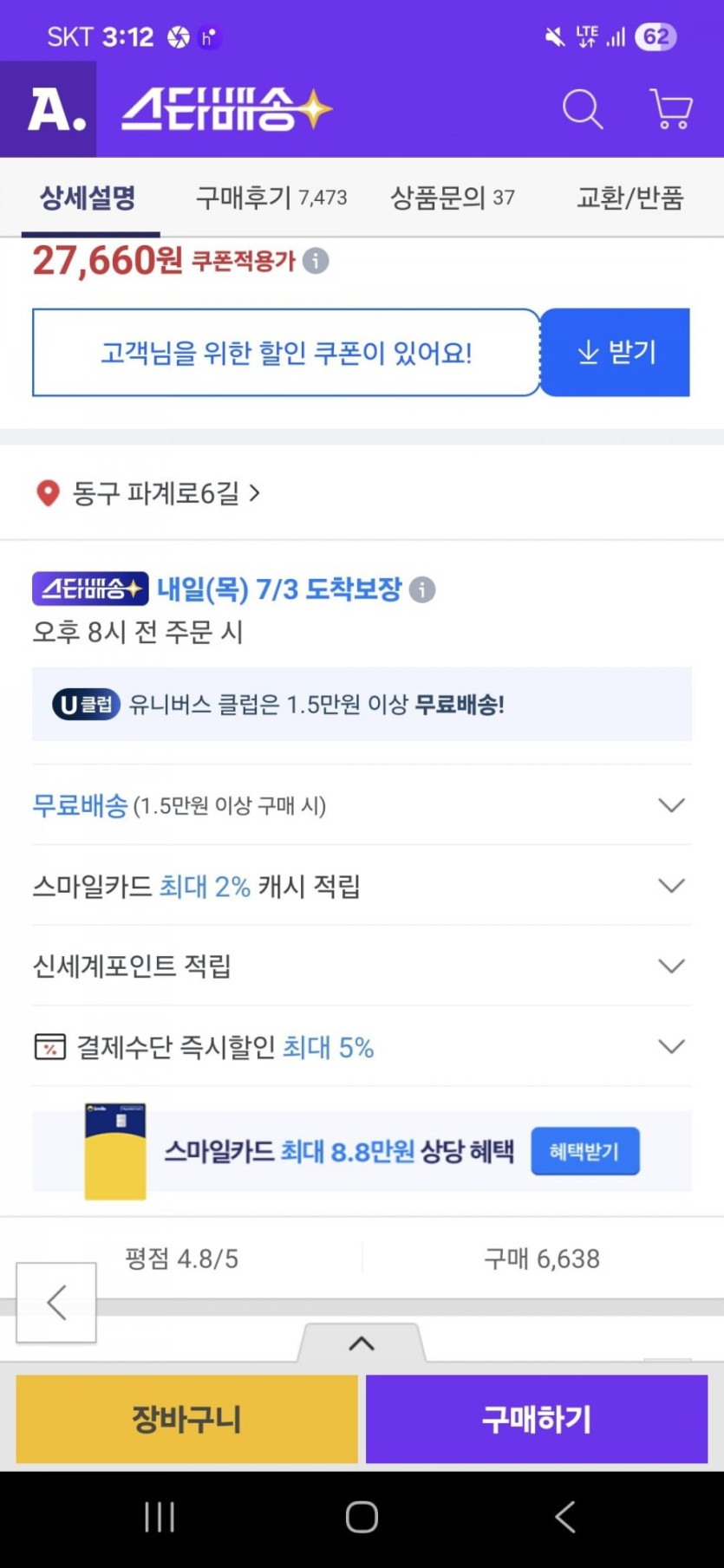Image resolution: width=724 pixels, height=1568 pixels.
Task: Download the discount coupon with 받기
Action: click(x=616, y=353)
